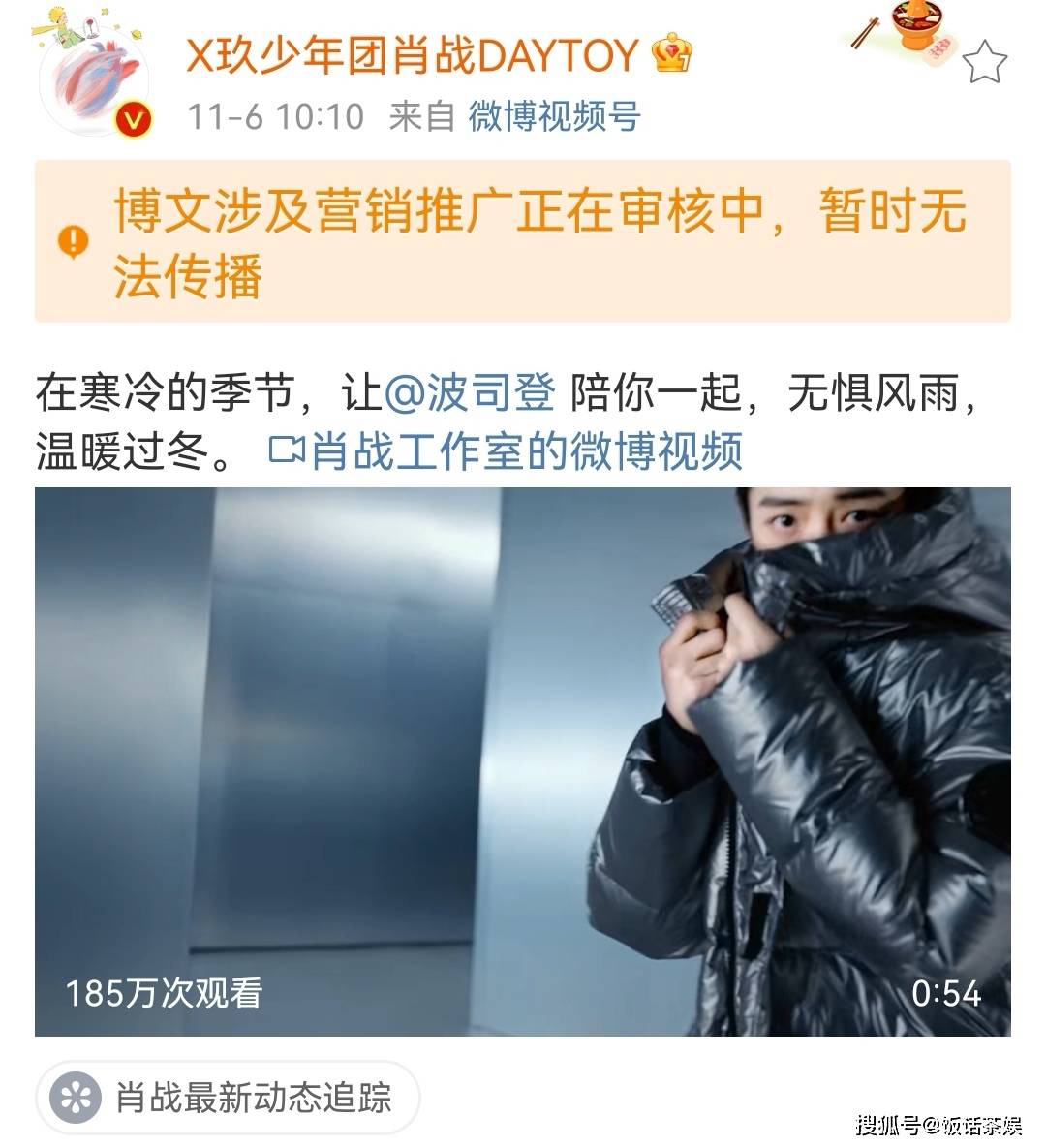Open the 肖战工作室的微博视频 link

(506, 451)
